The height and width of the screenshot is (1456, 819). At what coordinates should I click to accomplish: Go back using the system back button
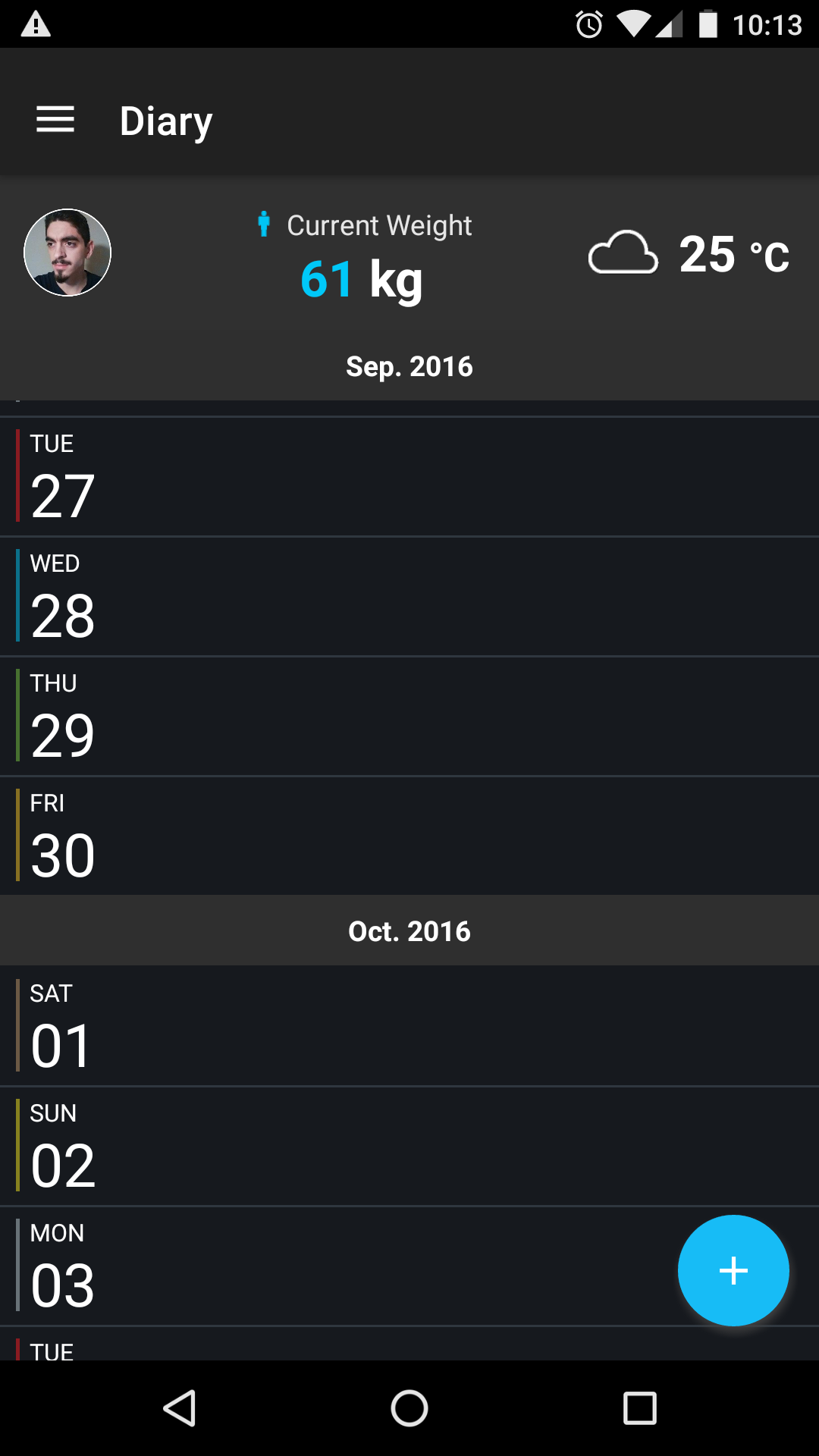click(180, 1408)
